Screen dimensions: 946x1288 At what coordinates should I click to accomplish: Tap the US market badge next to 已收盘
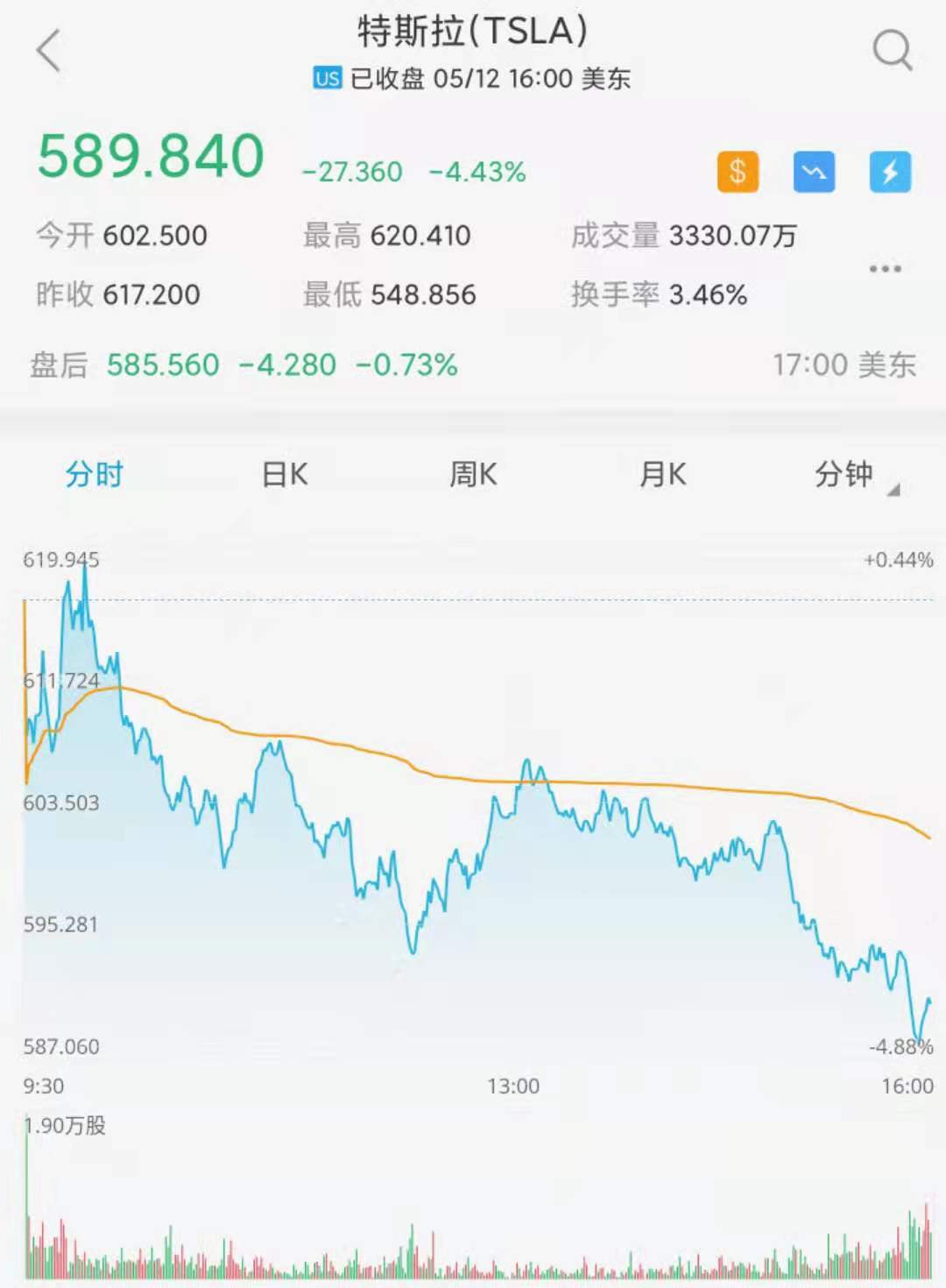click(x=326, y=80)
